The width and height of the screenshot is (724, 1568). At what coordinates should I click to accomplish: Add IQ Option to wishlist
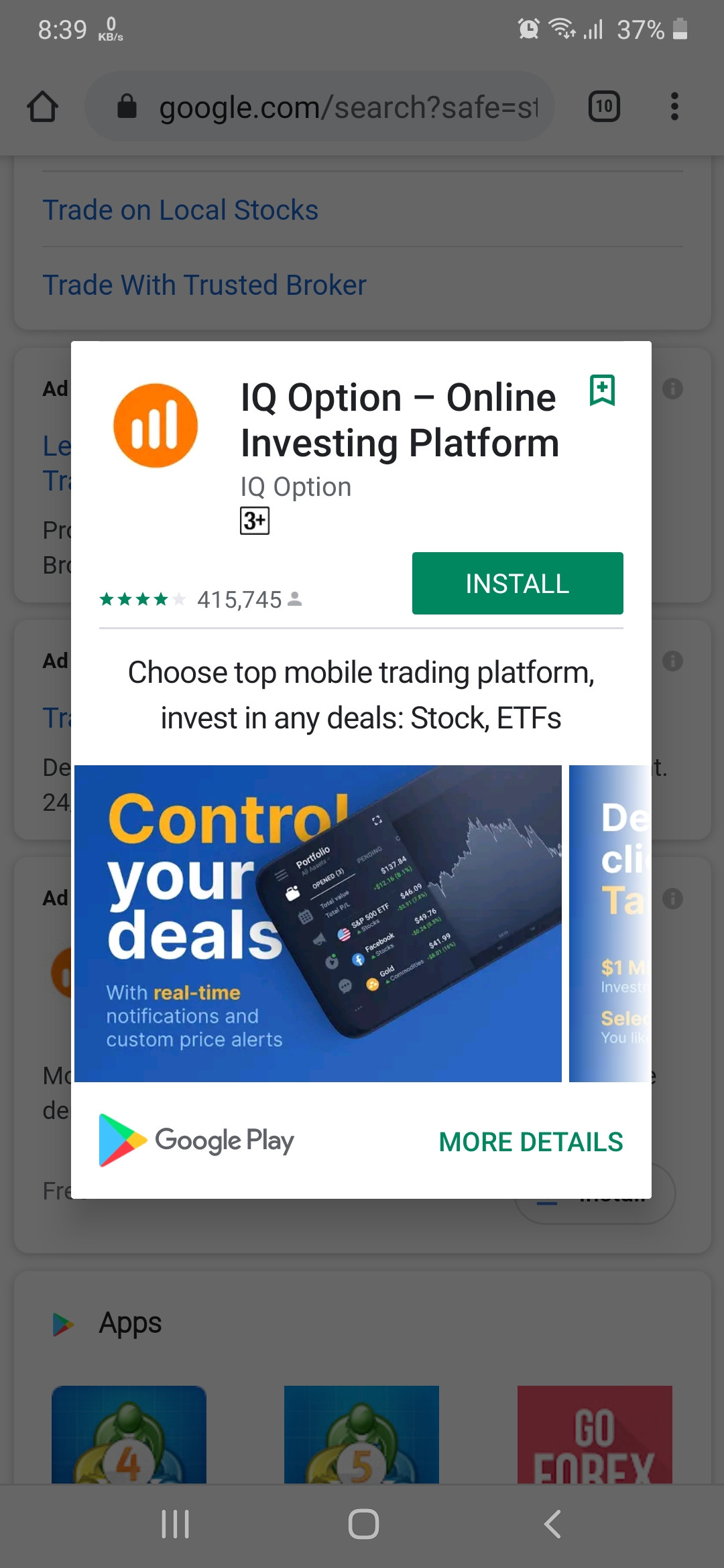pos(602,390)
